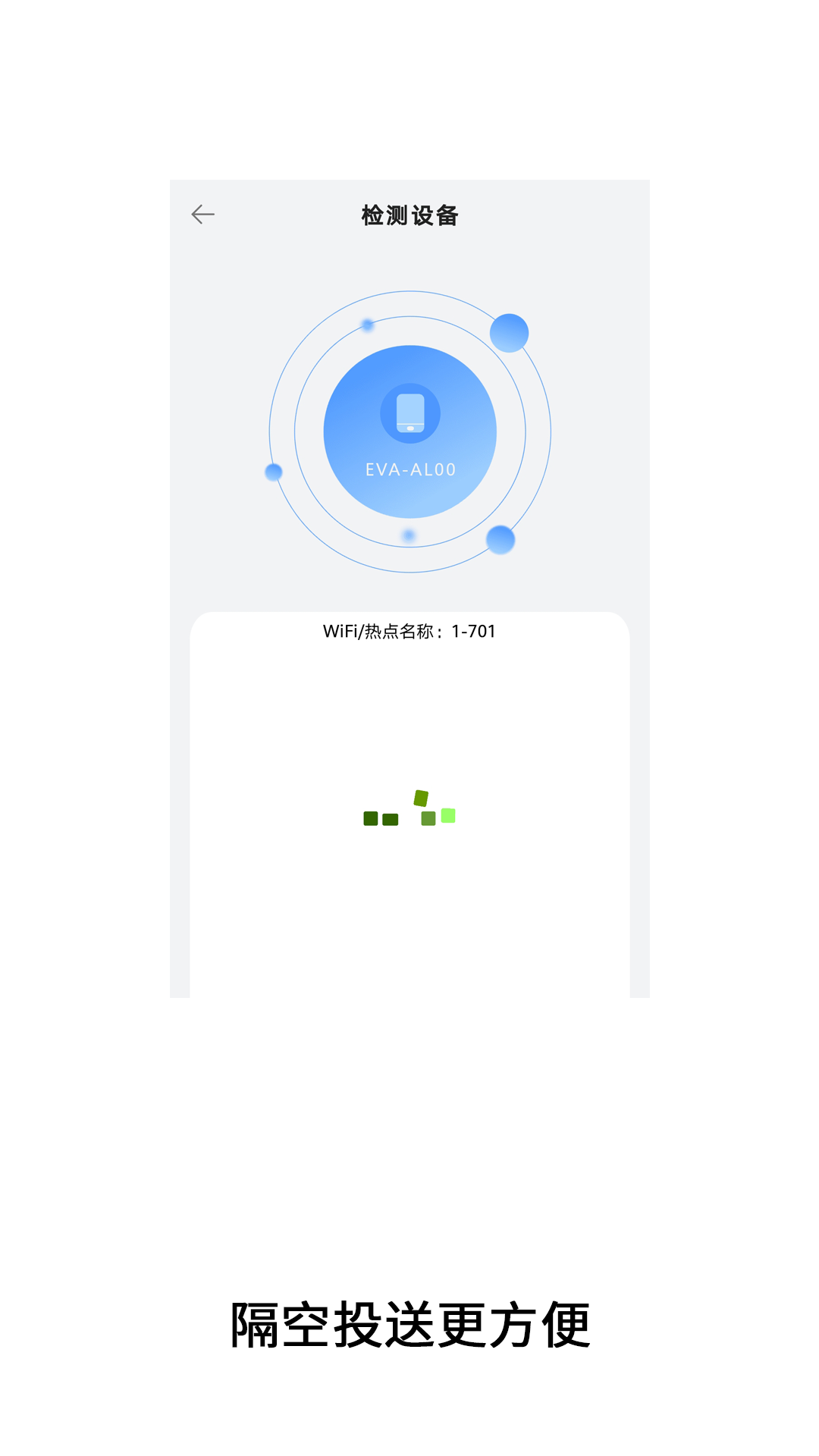Tap the phone icon inside blue circle
This screenshot has height=1456, width=819.
pos(409,412)
